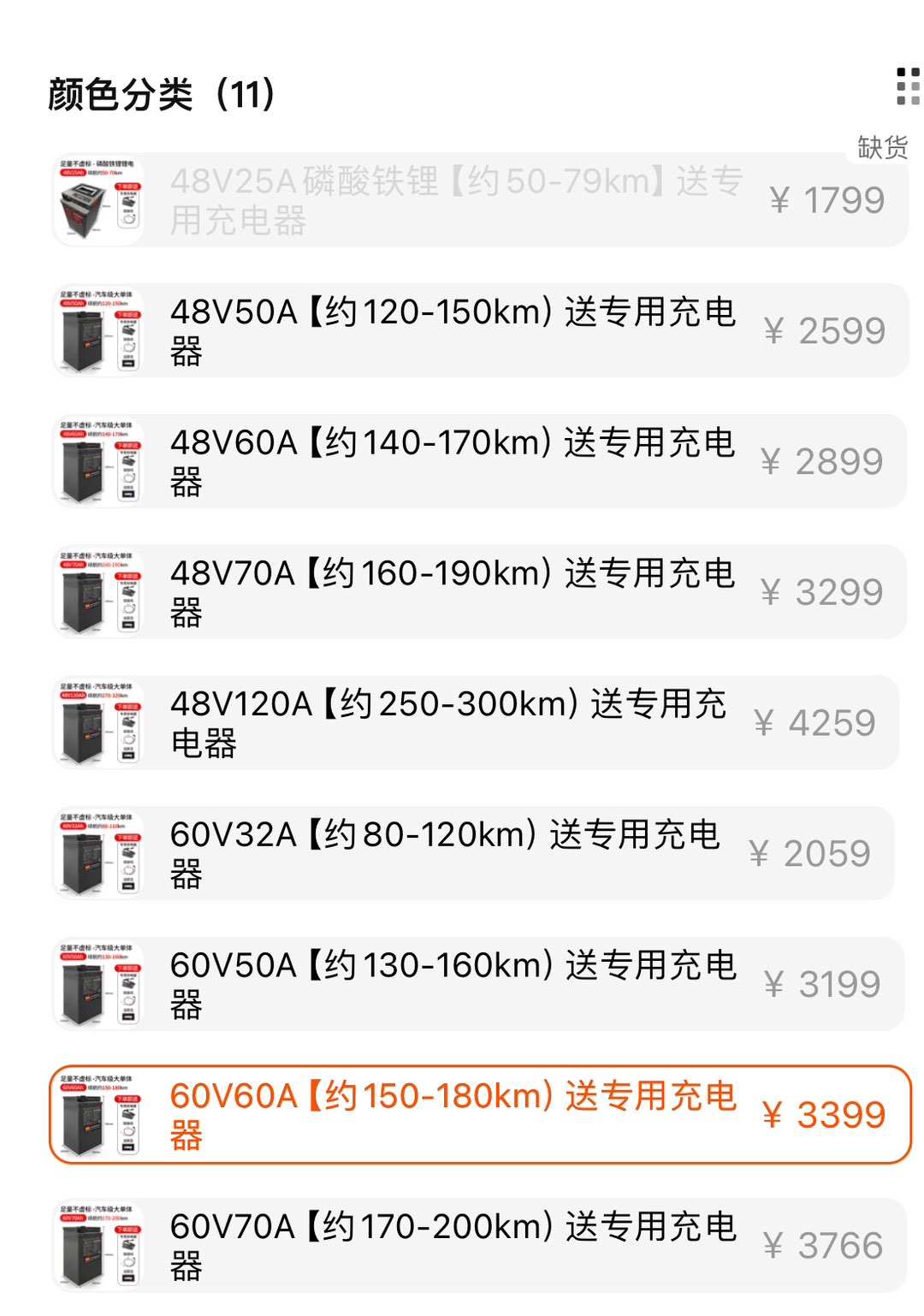Tap the out-of-stock 48V25A option
The image size is (924, 1316).
[x=479, y=201]
